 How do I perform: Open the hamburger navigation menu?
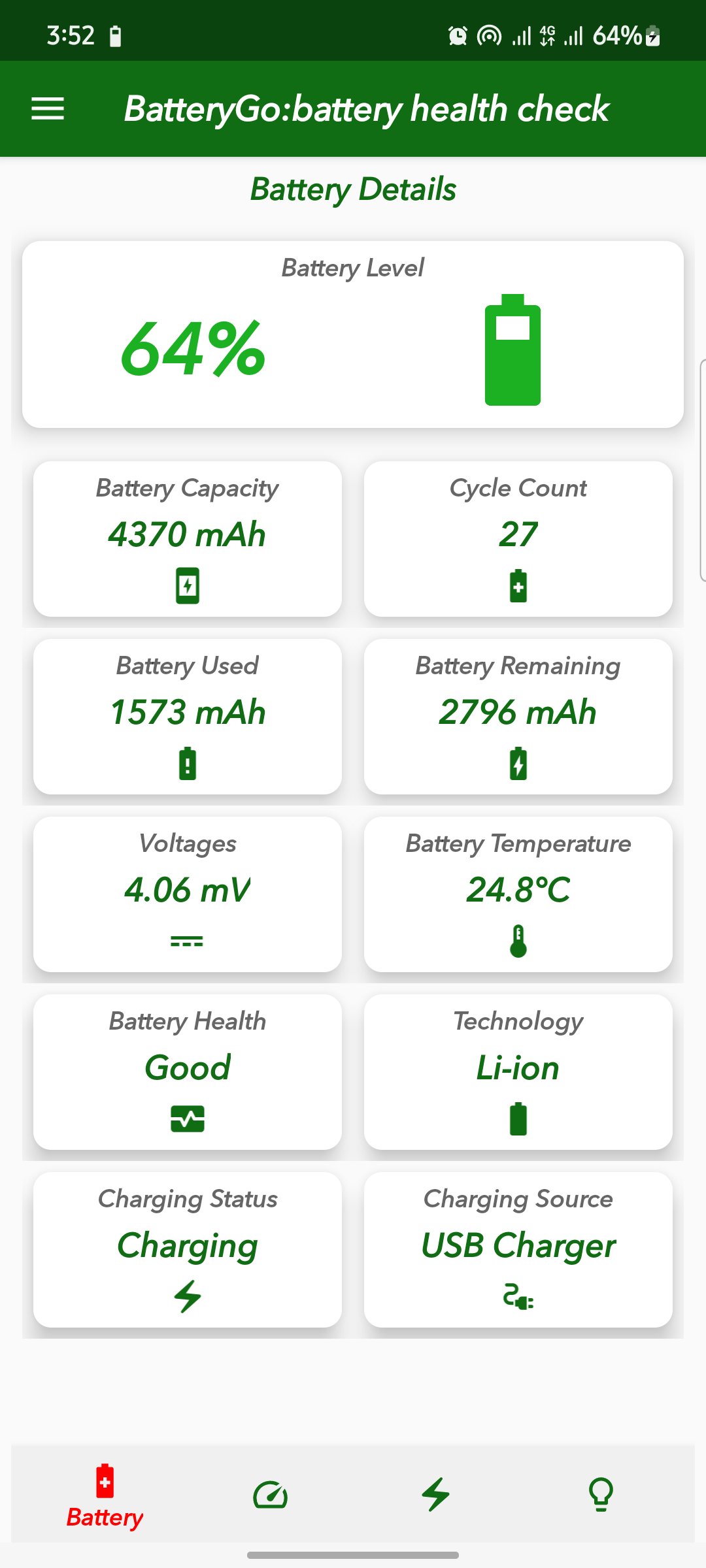(47, 108)
